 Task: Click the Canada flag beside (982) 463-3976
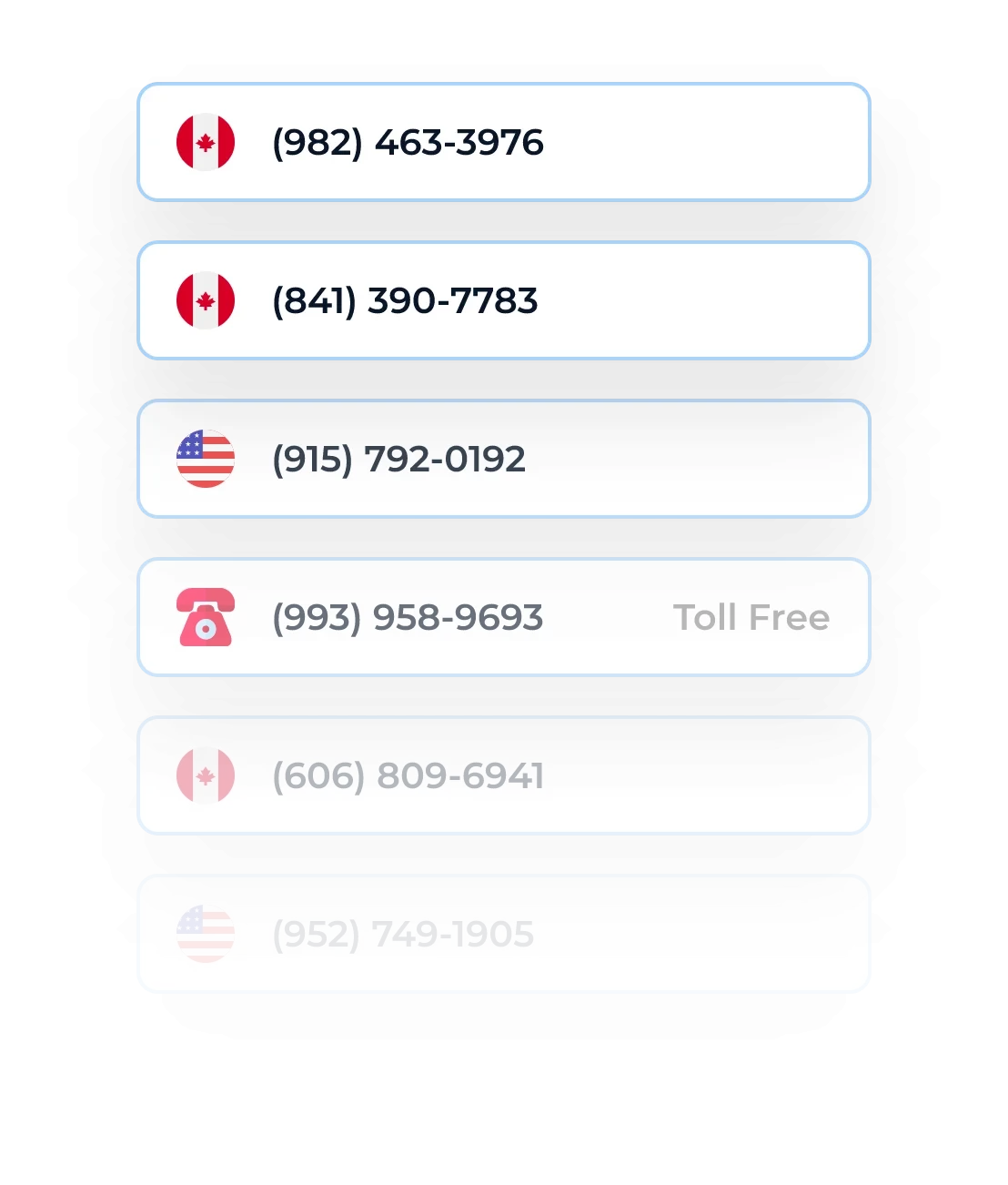click(206, 142)
